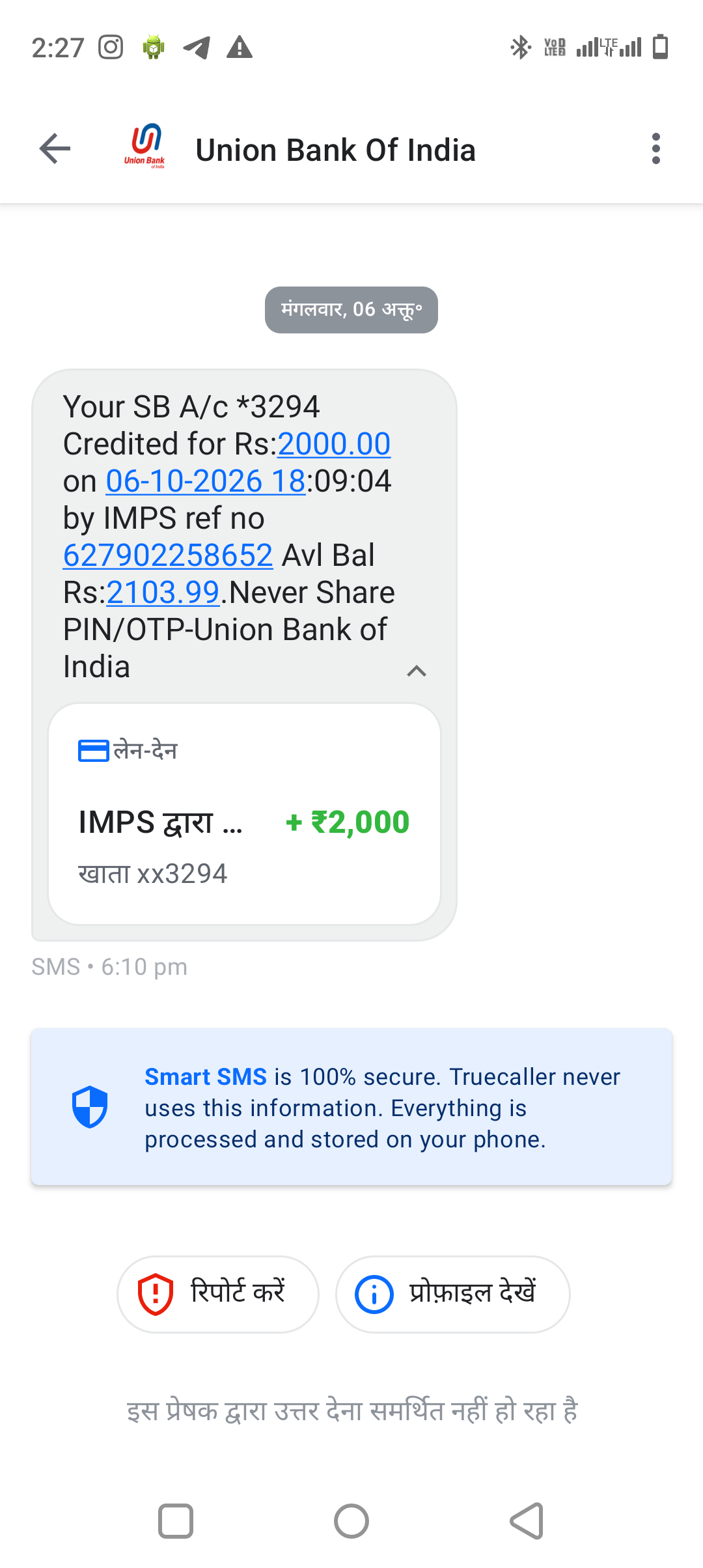Tap प्रोफ़ाइल देखें to view profile
The height and width of the screenshot is (1568, 703).
[453, 1294]
